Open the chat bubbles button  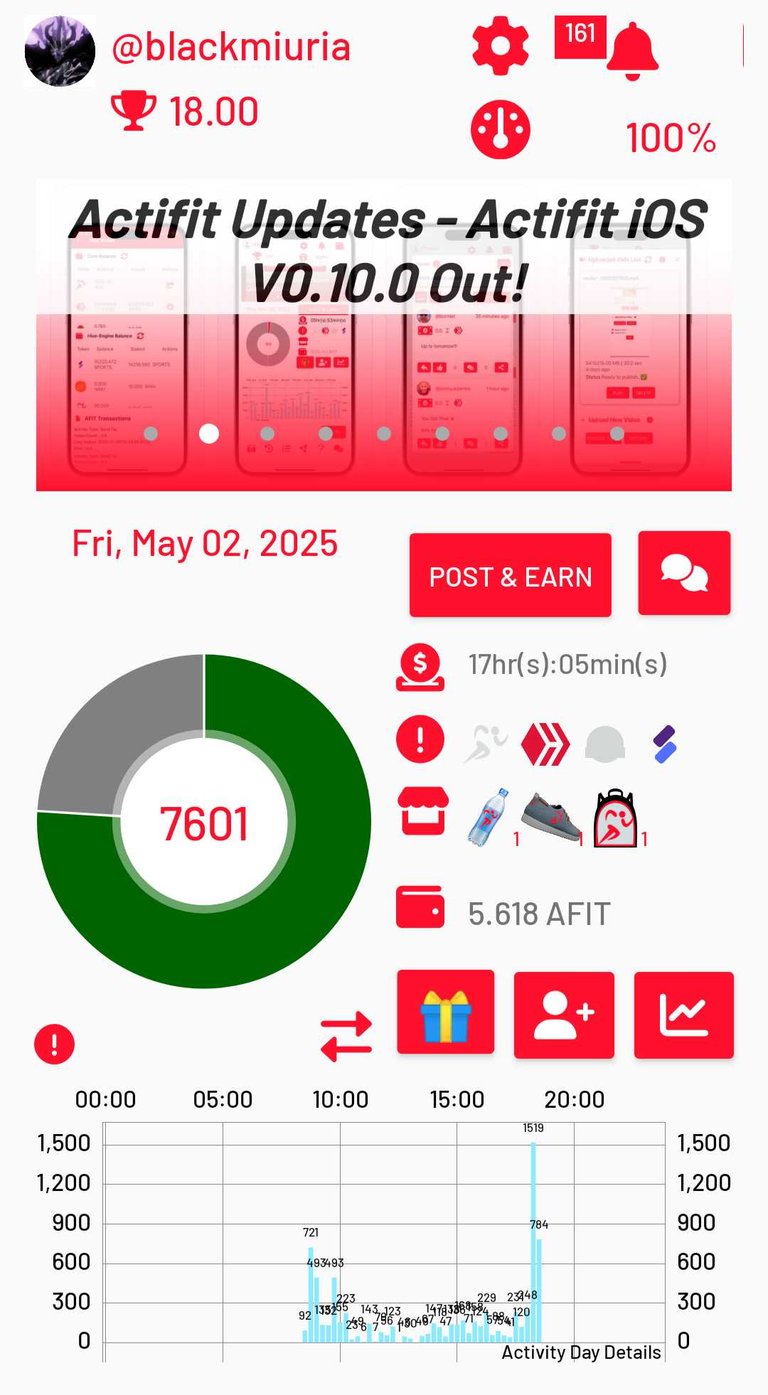685,573
